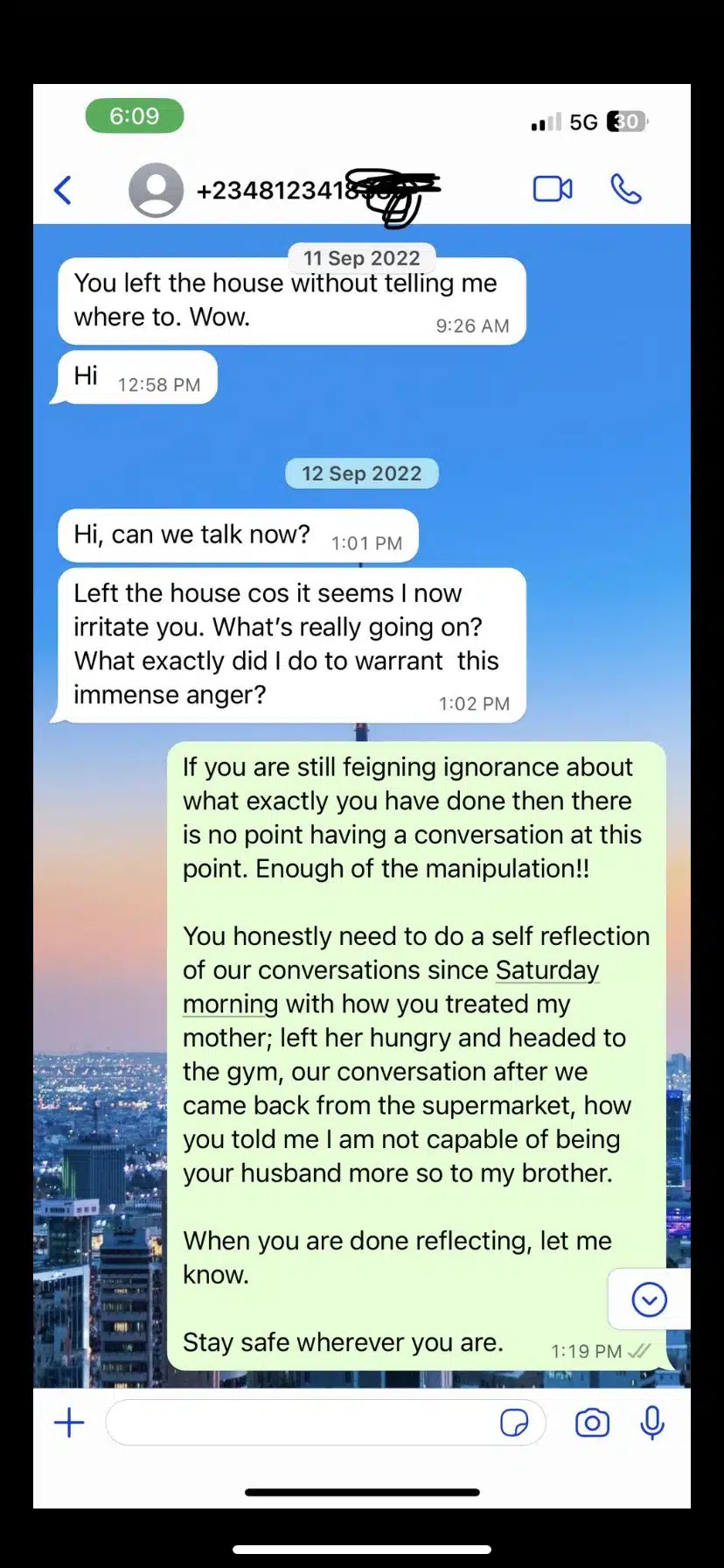724x1568 pixels.
Task: Open the attachment plus menu
Action: coord(69,1423)
